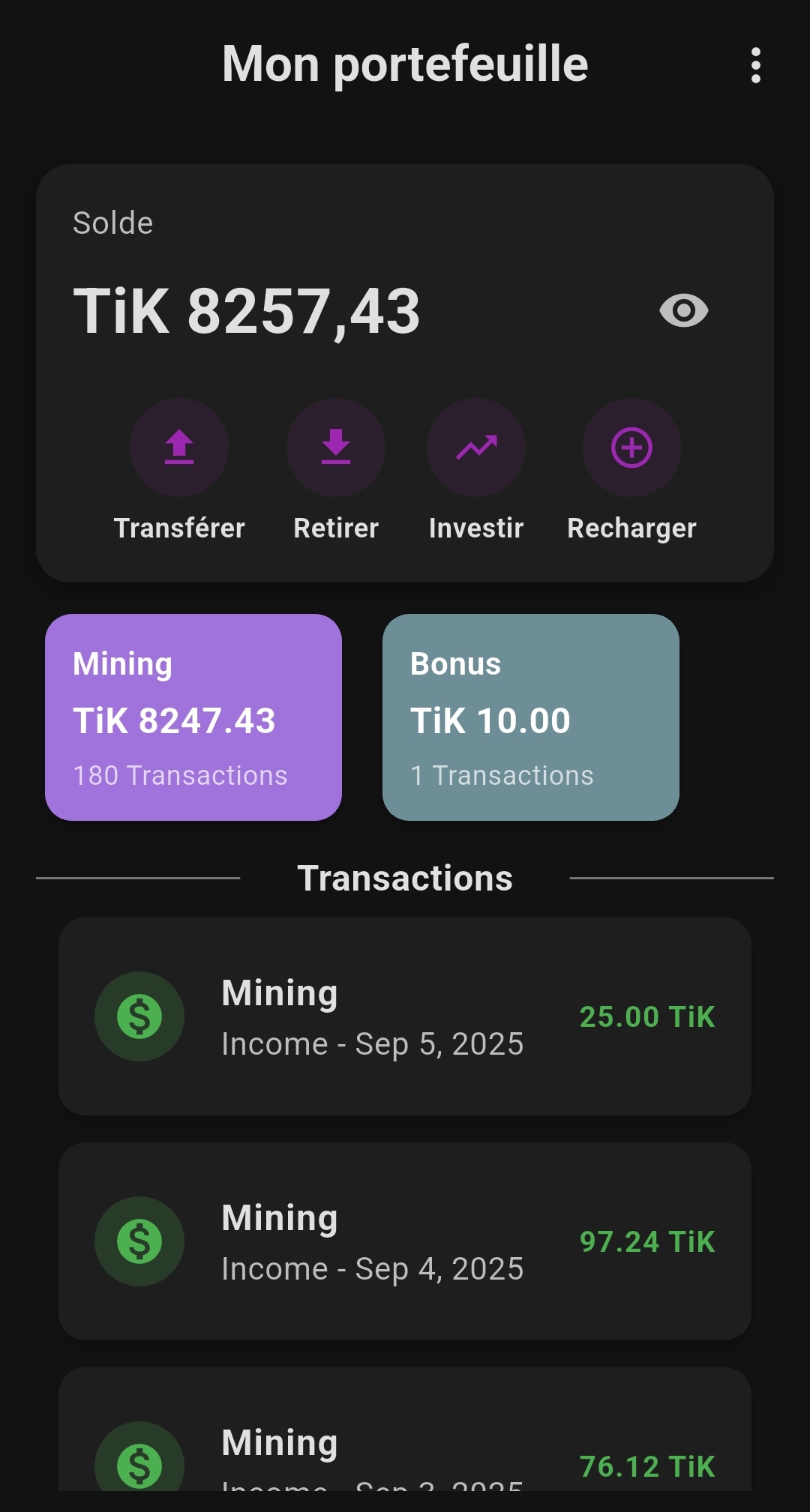
Task: Hide the balance with the eye icon
Action: click(x=683, y=310)
